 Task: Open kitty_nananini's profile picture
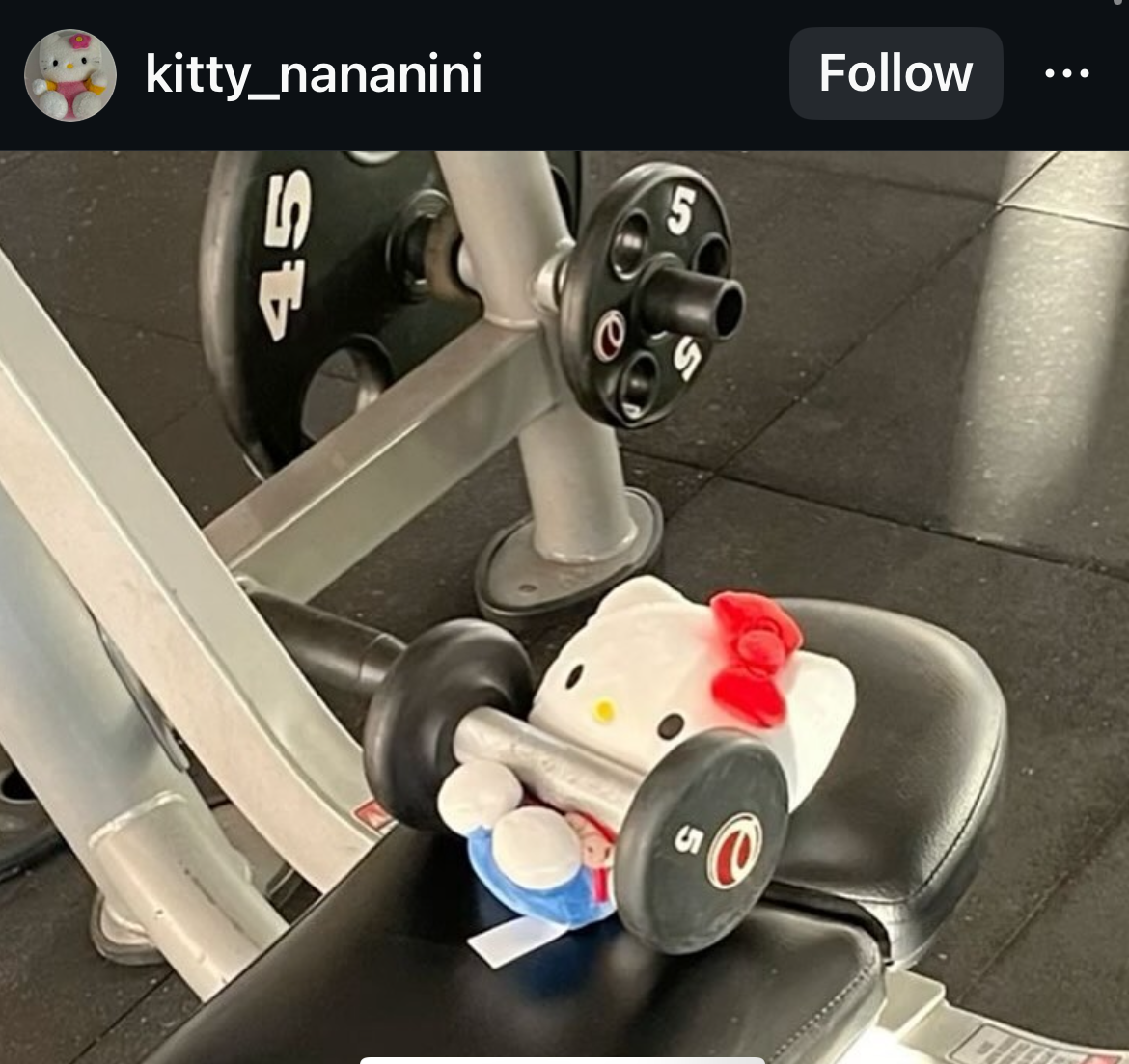69,74
